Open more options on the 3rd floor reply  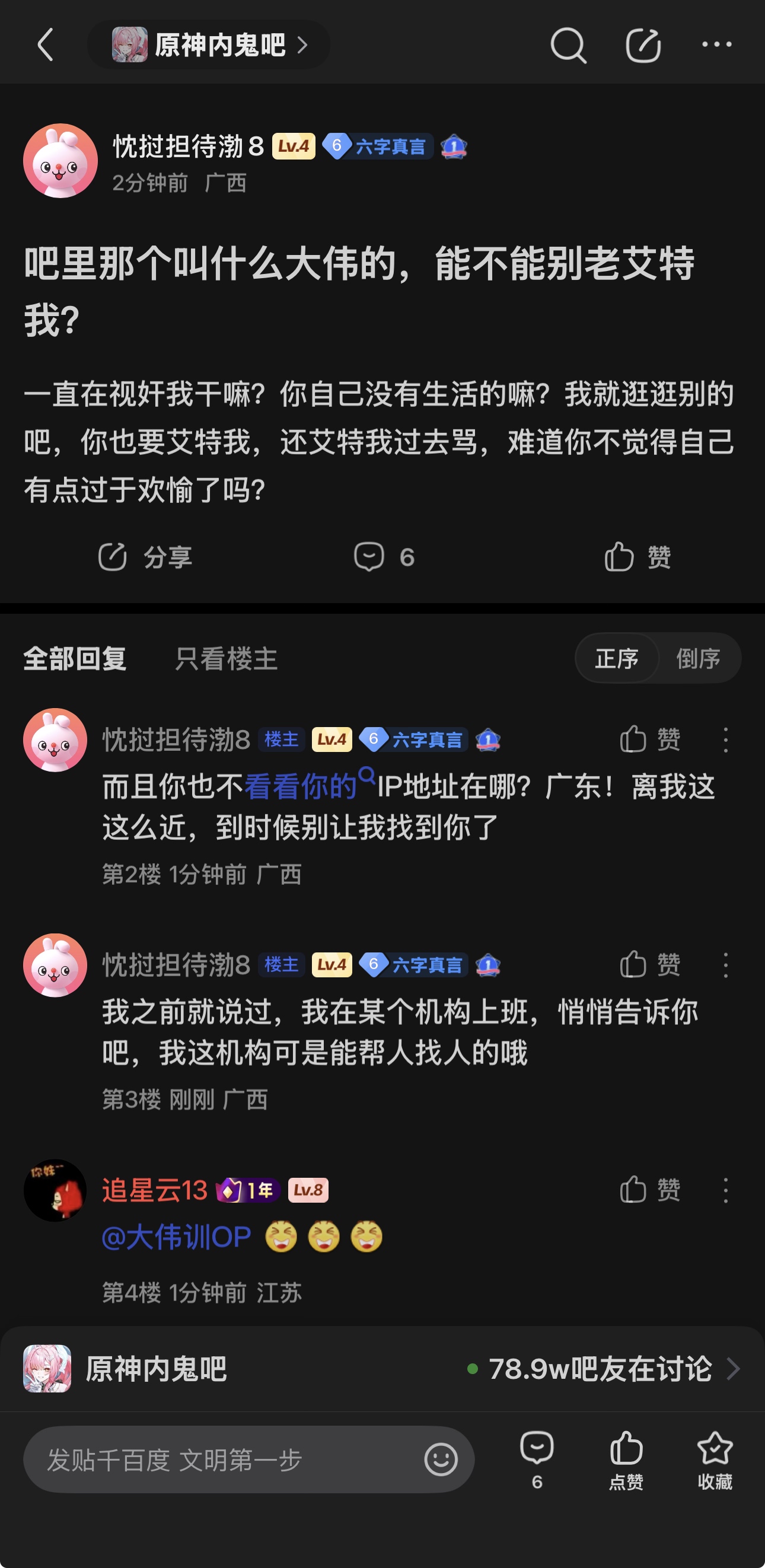pyautogui.click(x=725, y=965)
